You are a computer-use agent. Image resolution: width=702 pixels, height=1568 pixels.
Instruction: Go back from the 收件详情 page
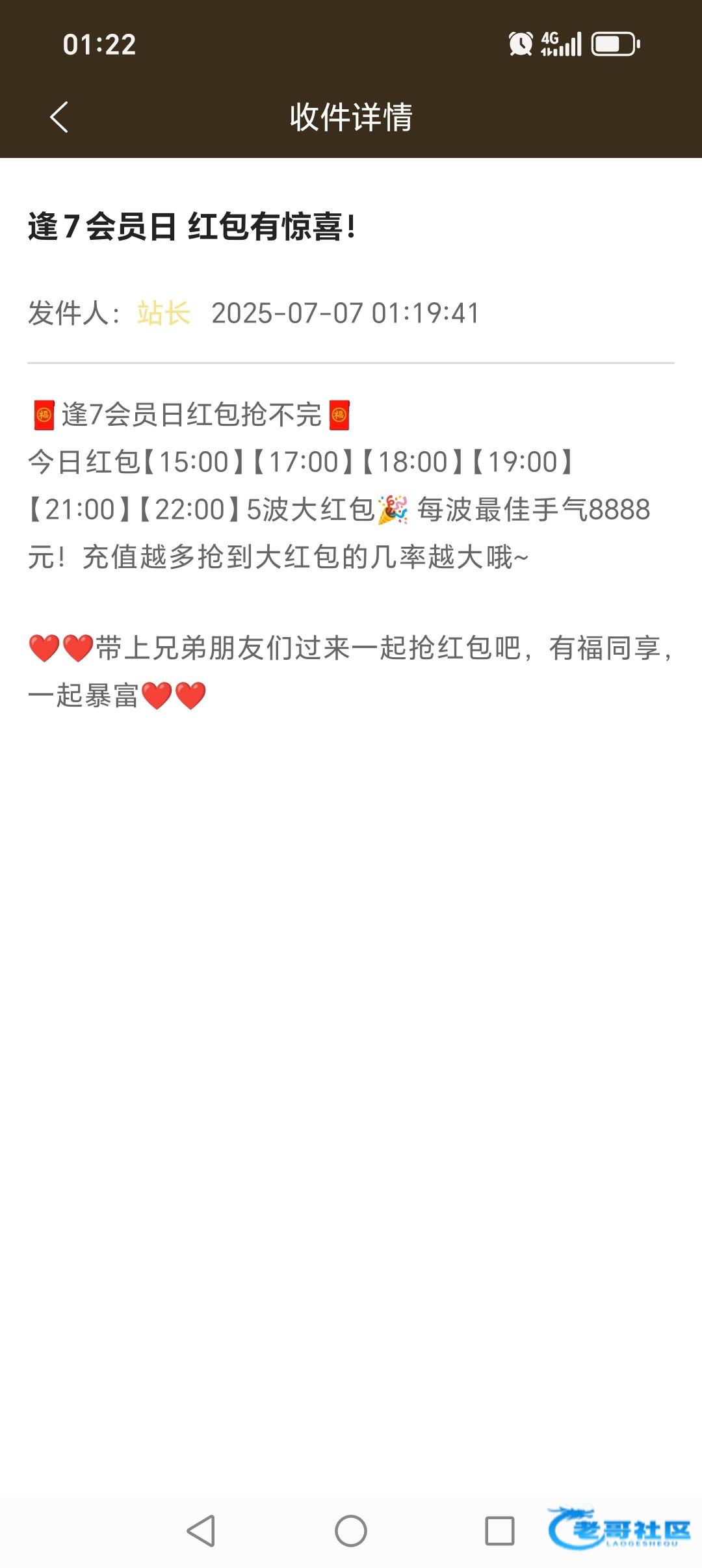pyautogui.click(x=59, y=117)
